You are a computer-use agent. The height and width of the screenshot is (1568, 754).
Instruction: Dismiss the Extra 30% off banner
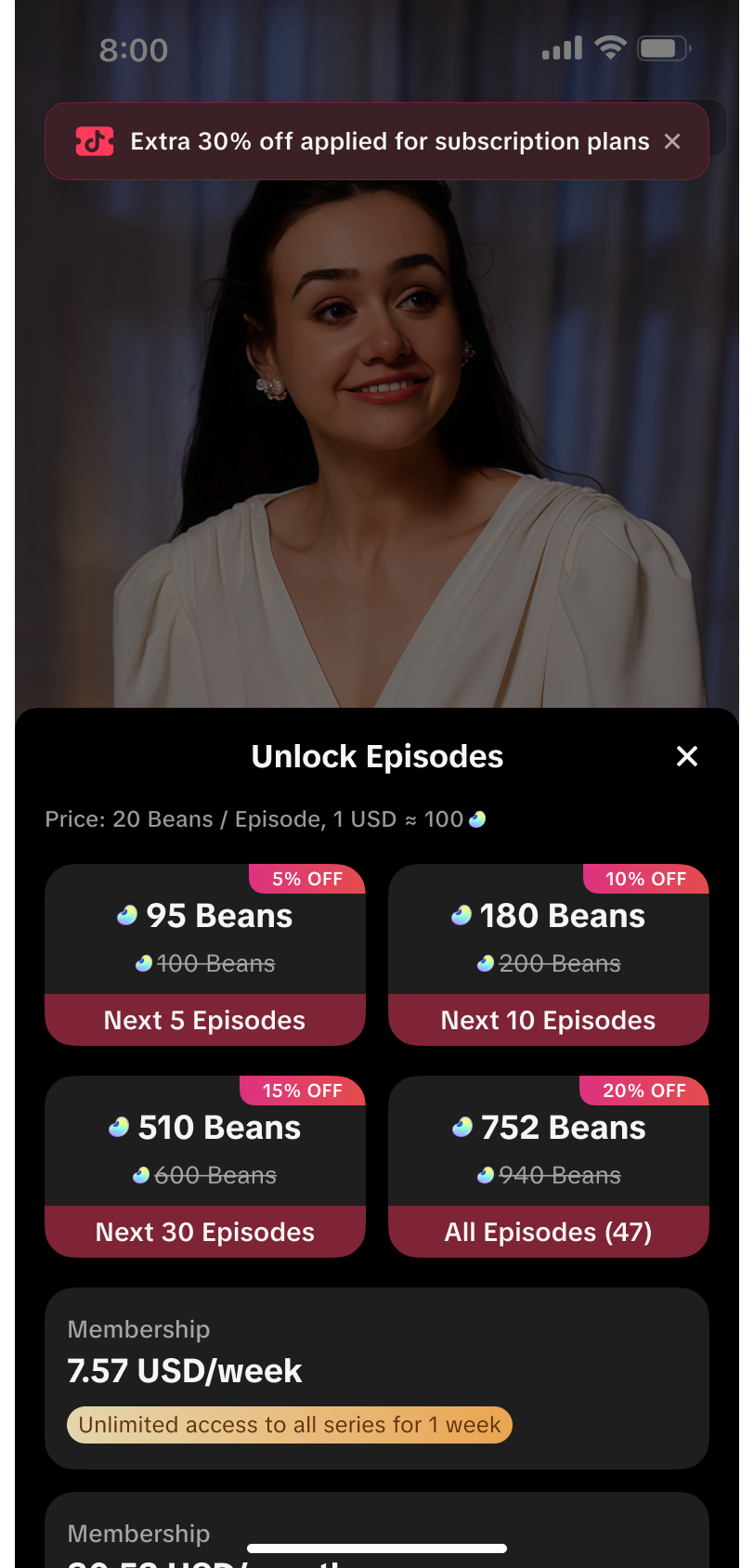coord(672,141)
